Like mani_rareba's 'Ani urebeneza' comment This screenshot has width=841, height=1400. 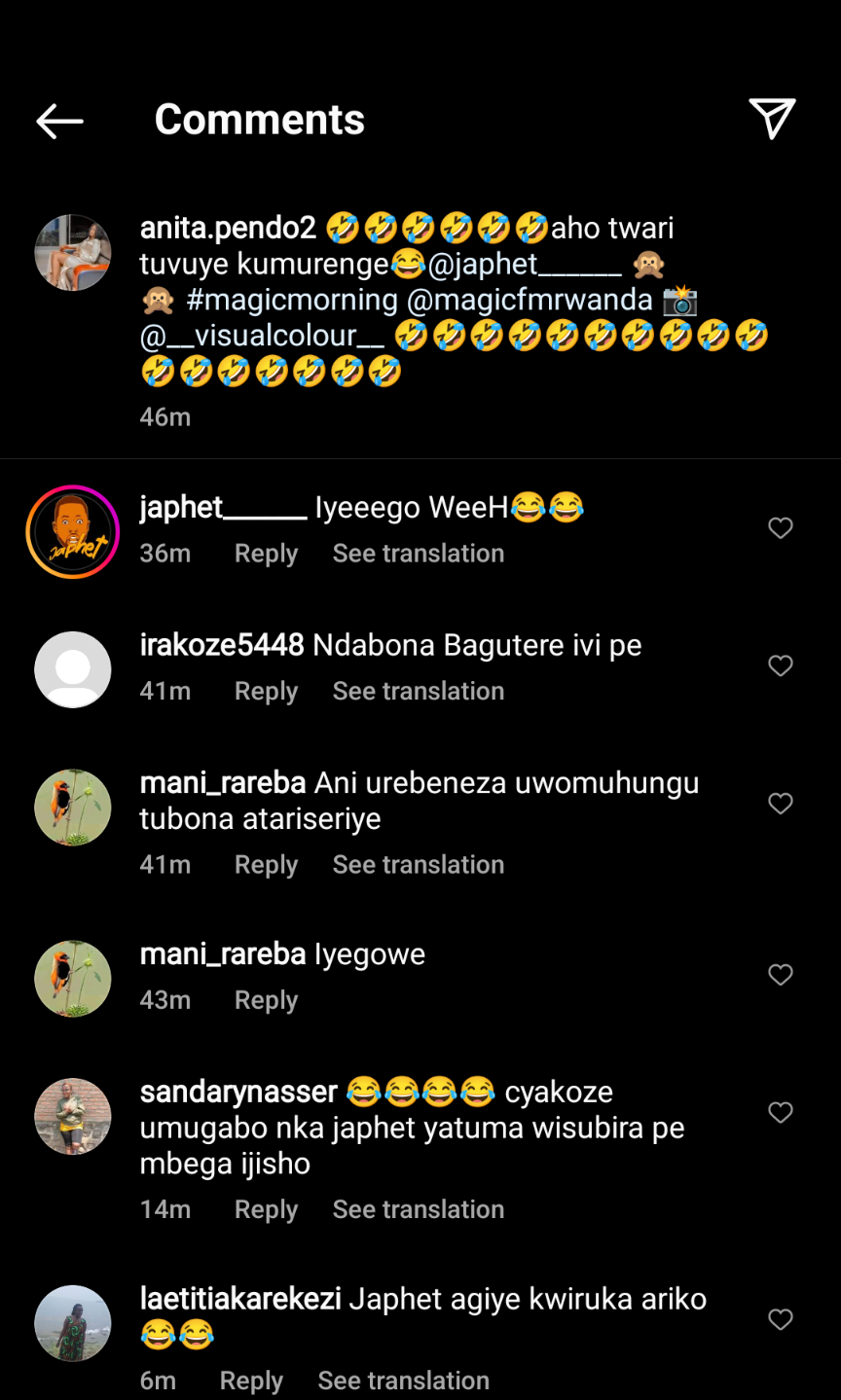(781, 804)
